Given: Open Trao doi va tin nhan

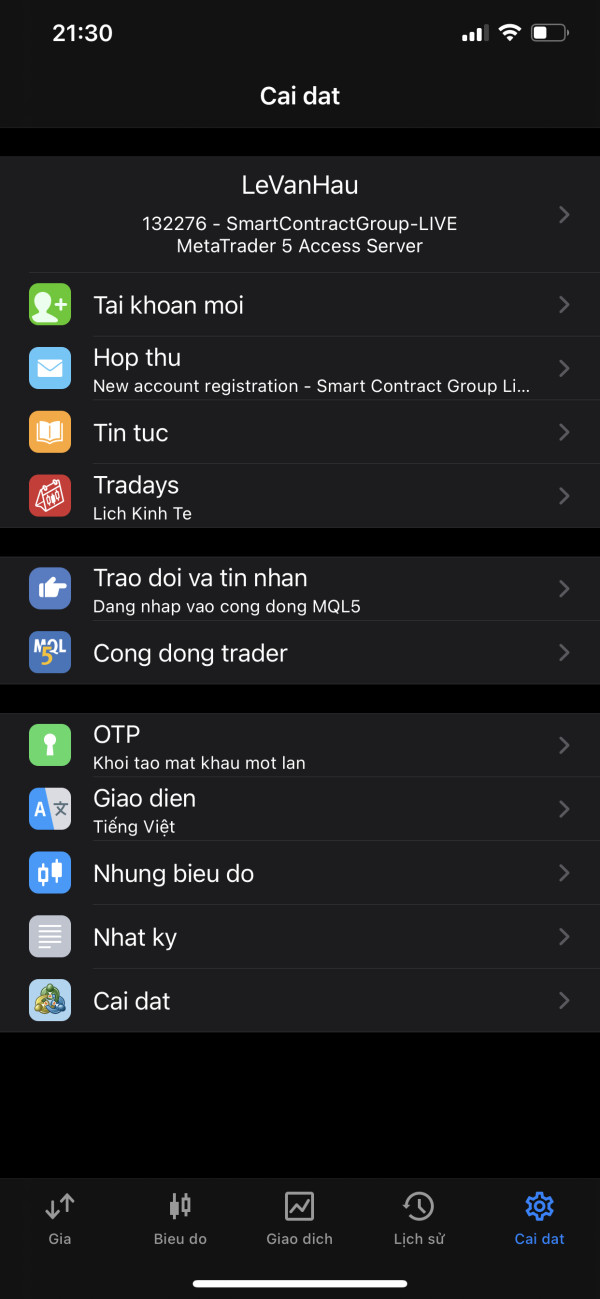Looking at the screenshot, I should (x=300, y=589).
